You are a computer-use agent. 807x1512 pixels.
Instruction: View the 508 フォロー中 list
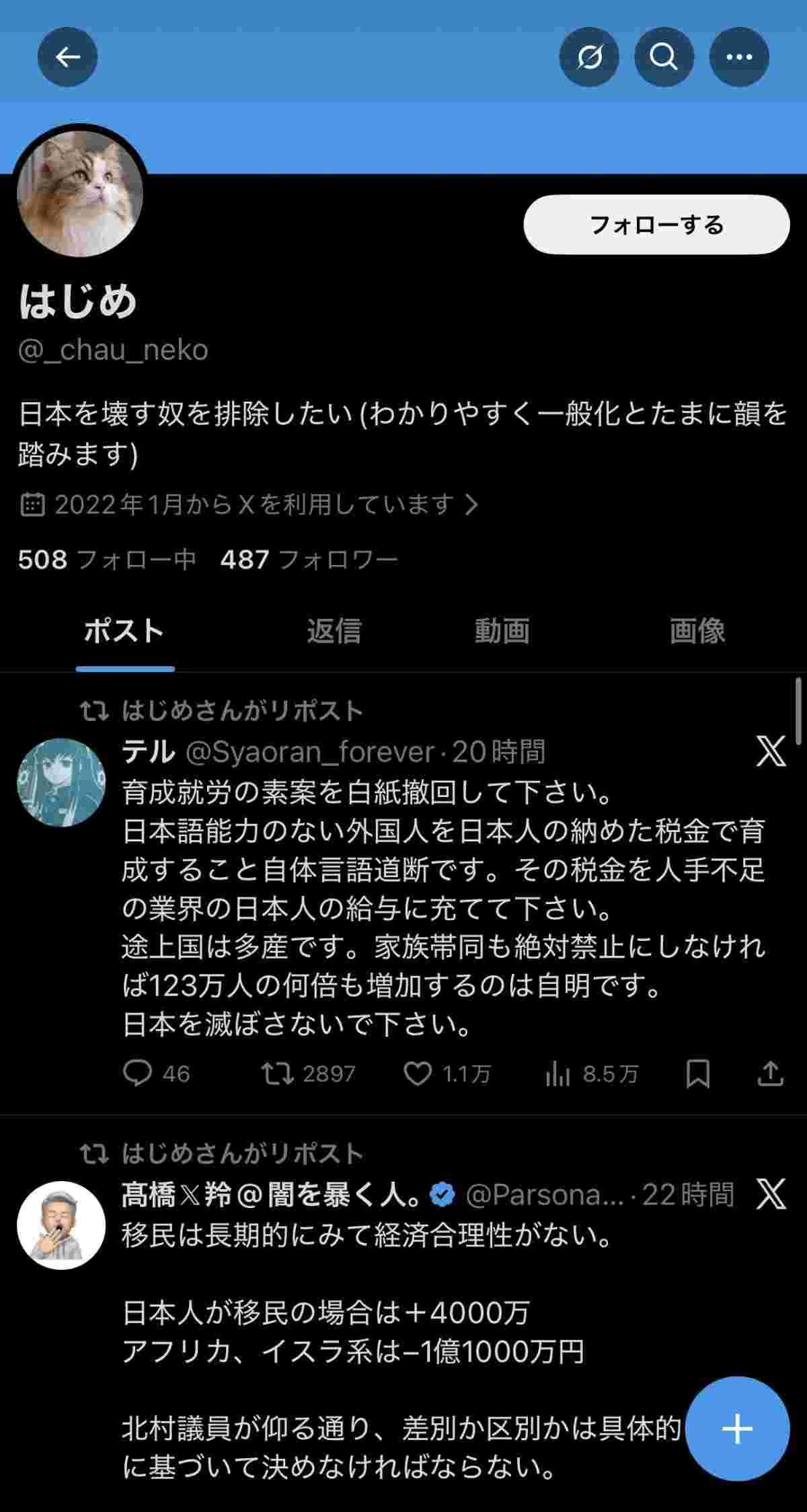[107, 560]
